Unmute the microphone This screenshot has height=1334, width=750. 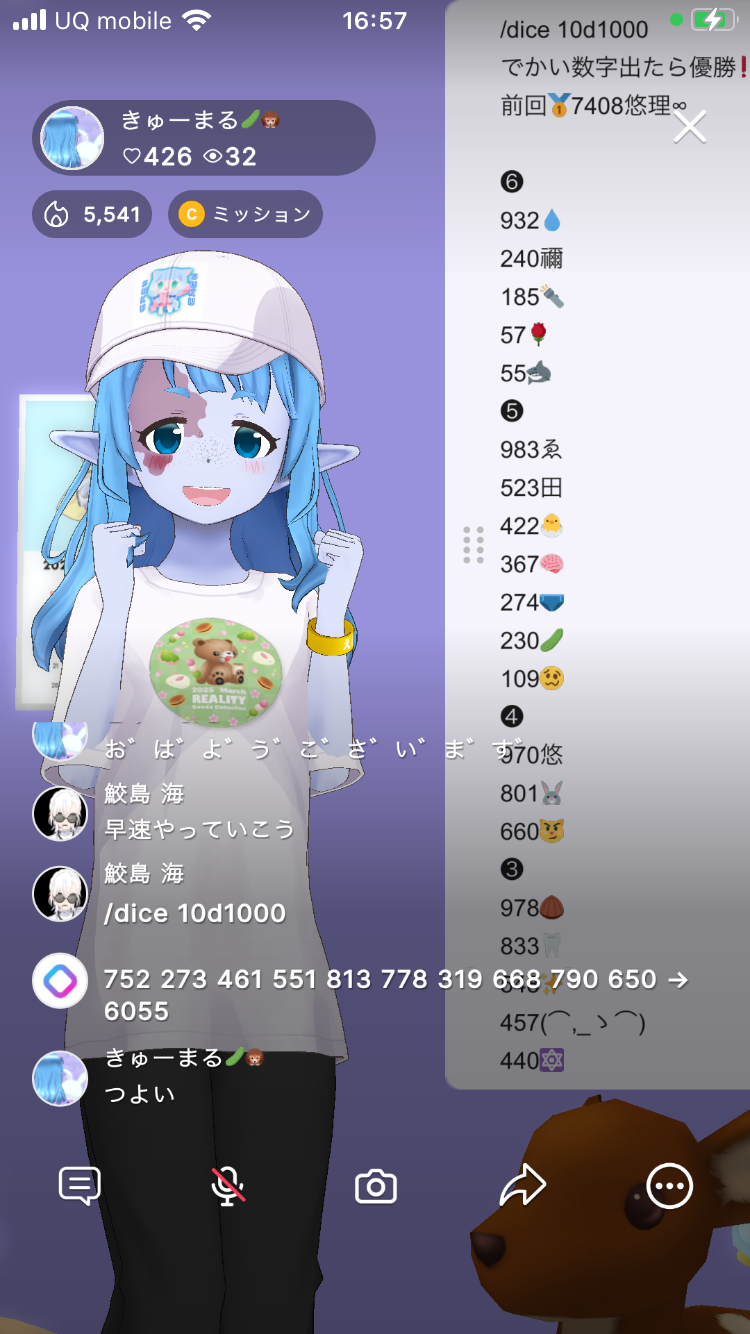point(228,1186)
